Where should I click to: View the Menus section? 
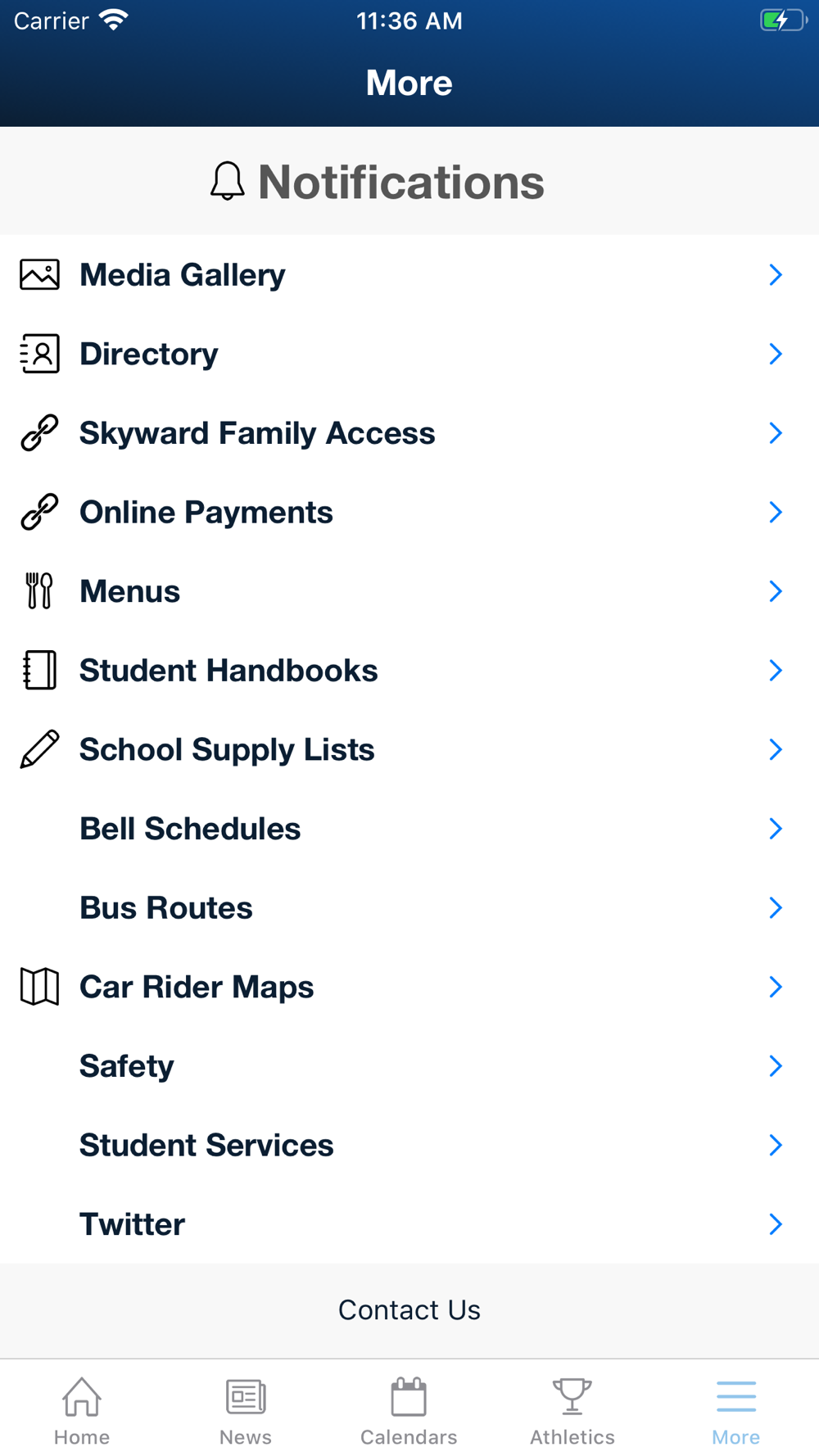tap(409, 591)
